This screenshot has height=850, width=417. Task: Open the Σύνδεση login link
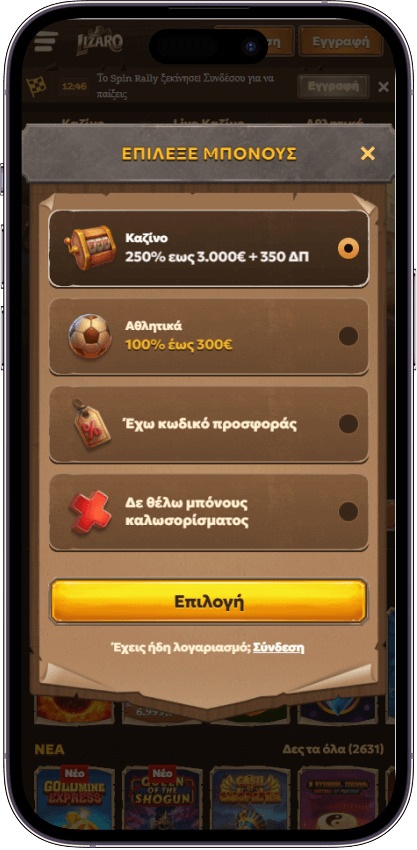pyautogui.click(x=279, y=647)
